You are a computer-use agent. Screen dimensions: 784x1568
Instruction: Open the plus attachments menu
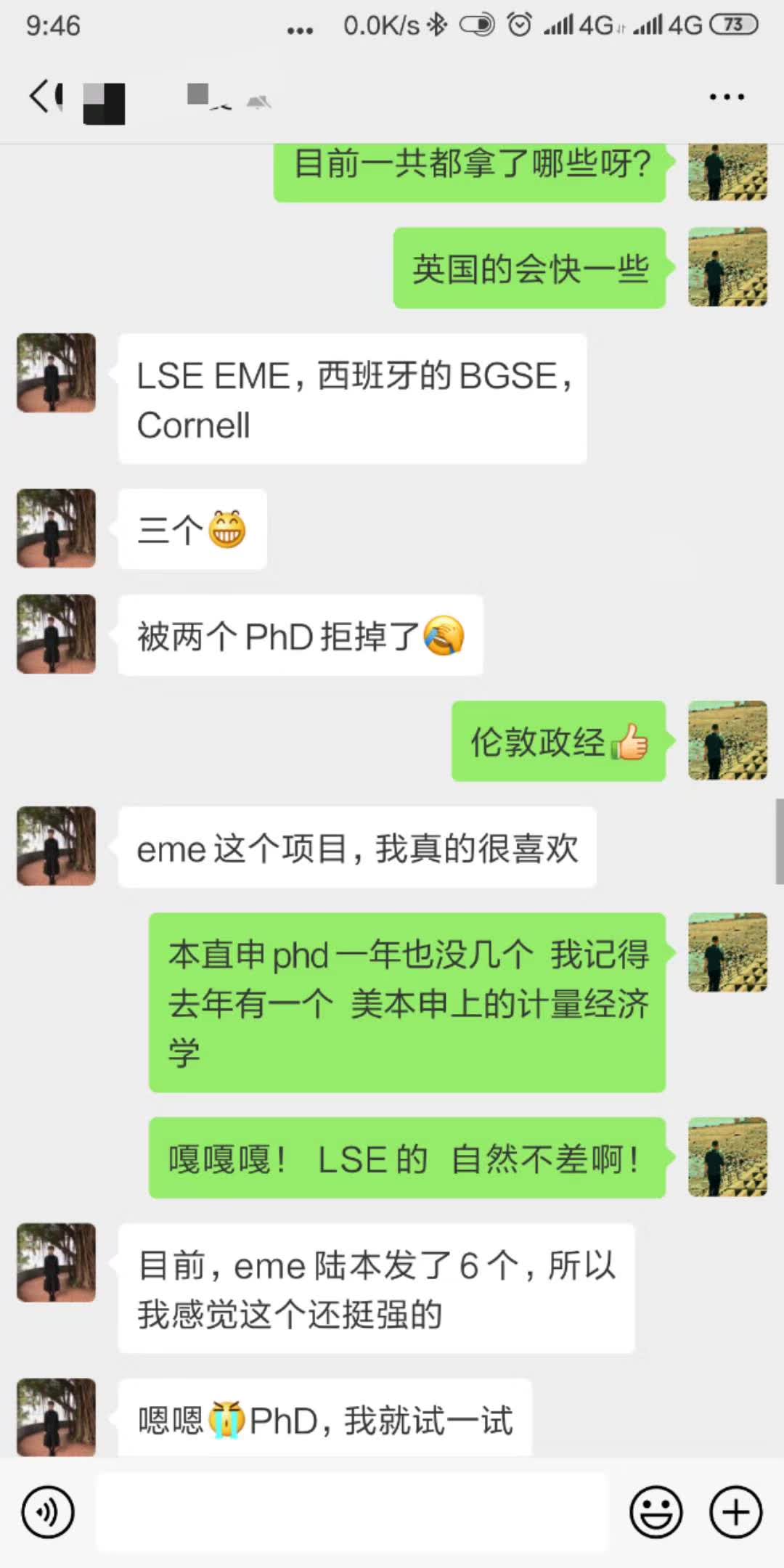pyautogui.click(x=735, y=1513)
